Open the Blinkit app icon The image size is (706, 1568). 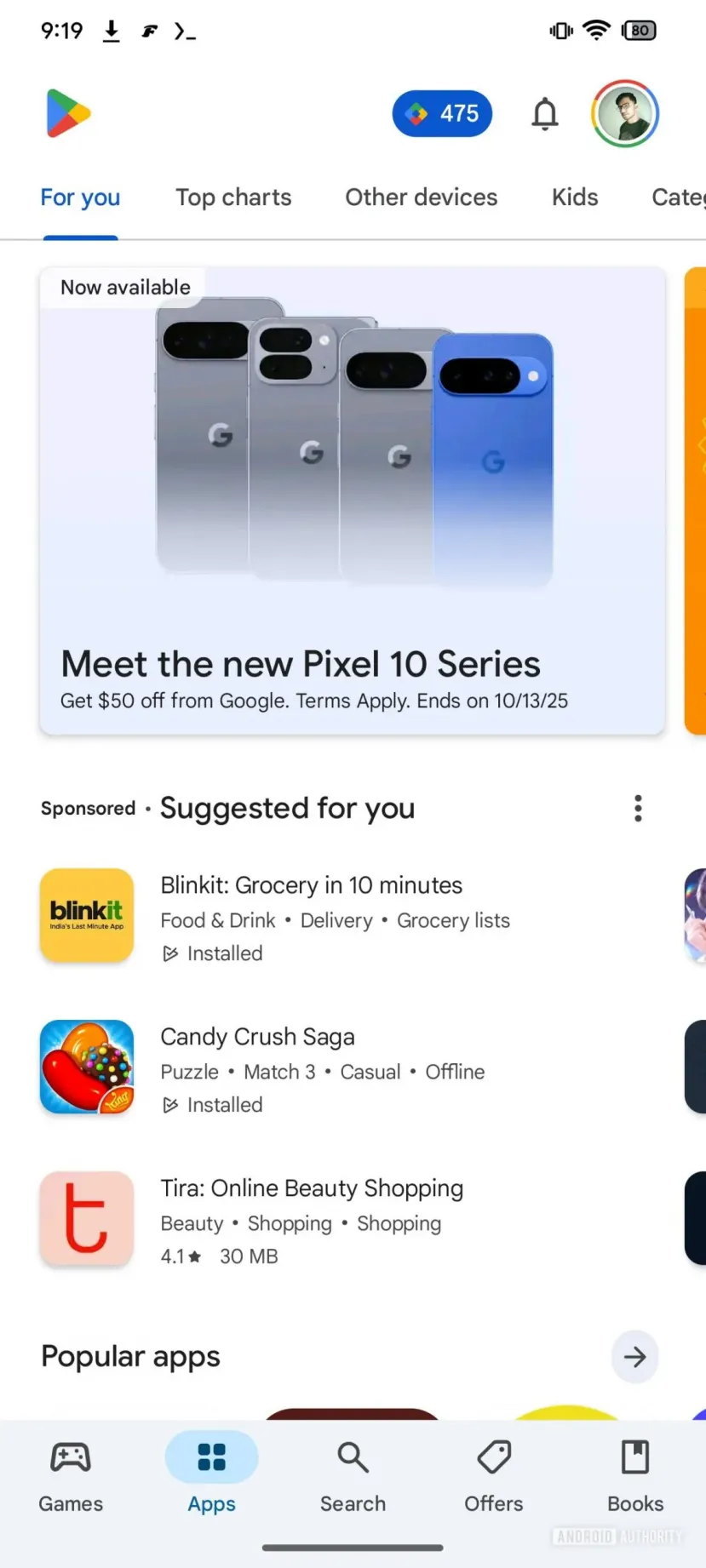tap(86, 915)
